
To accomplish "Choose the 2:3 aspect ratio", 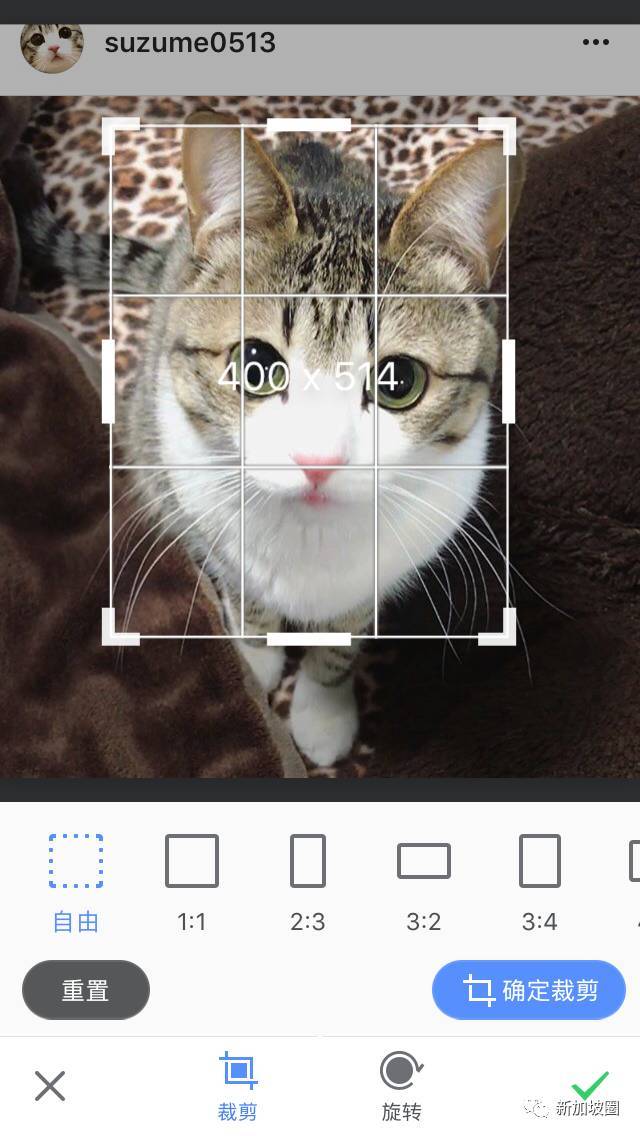I will 308,882.
